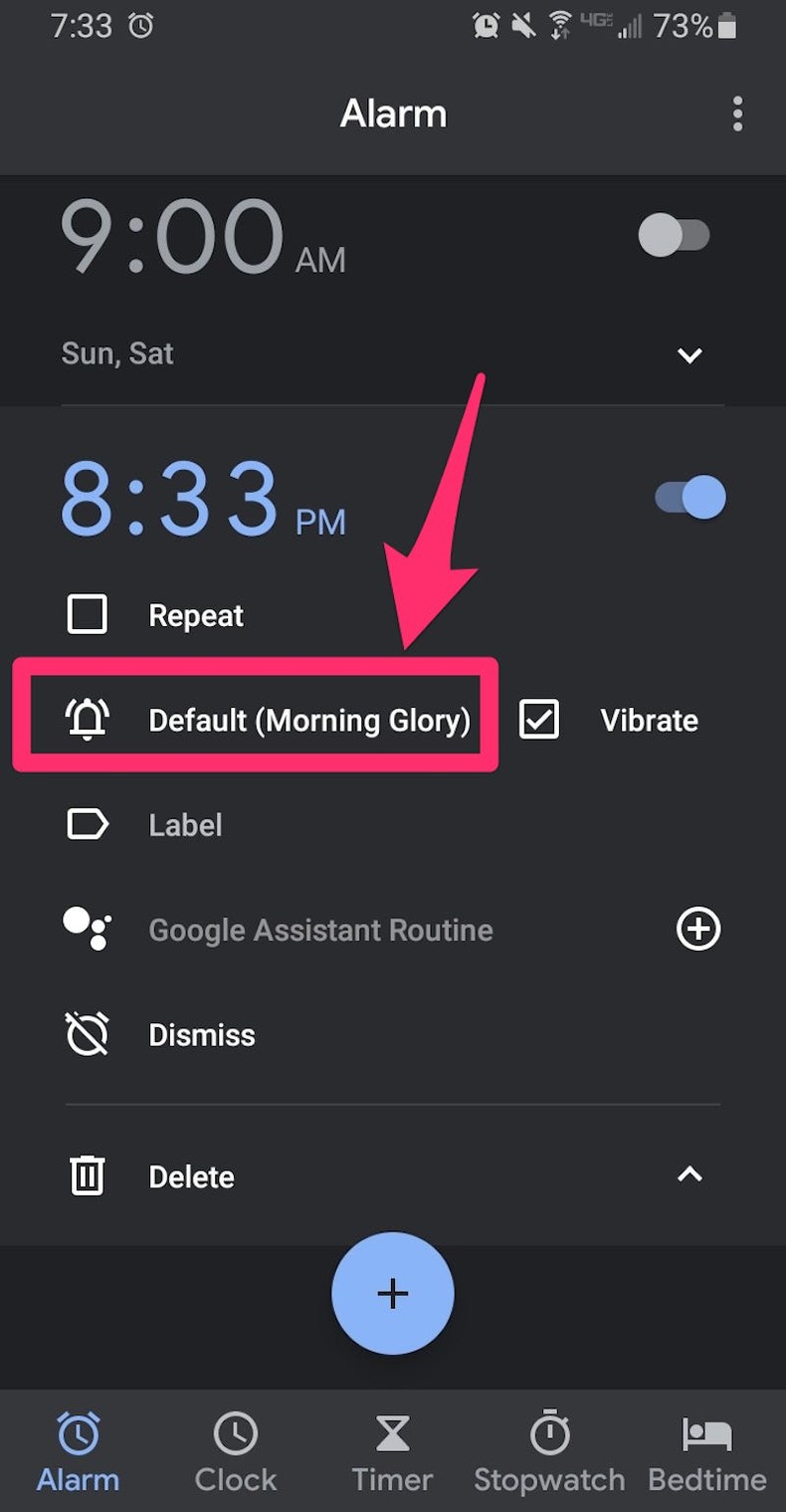Click the crossed-out alarm Dismiss icon
Viewport: 786px width, 1512px height.
point(87,1033)
